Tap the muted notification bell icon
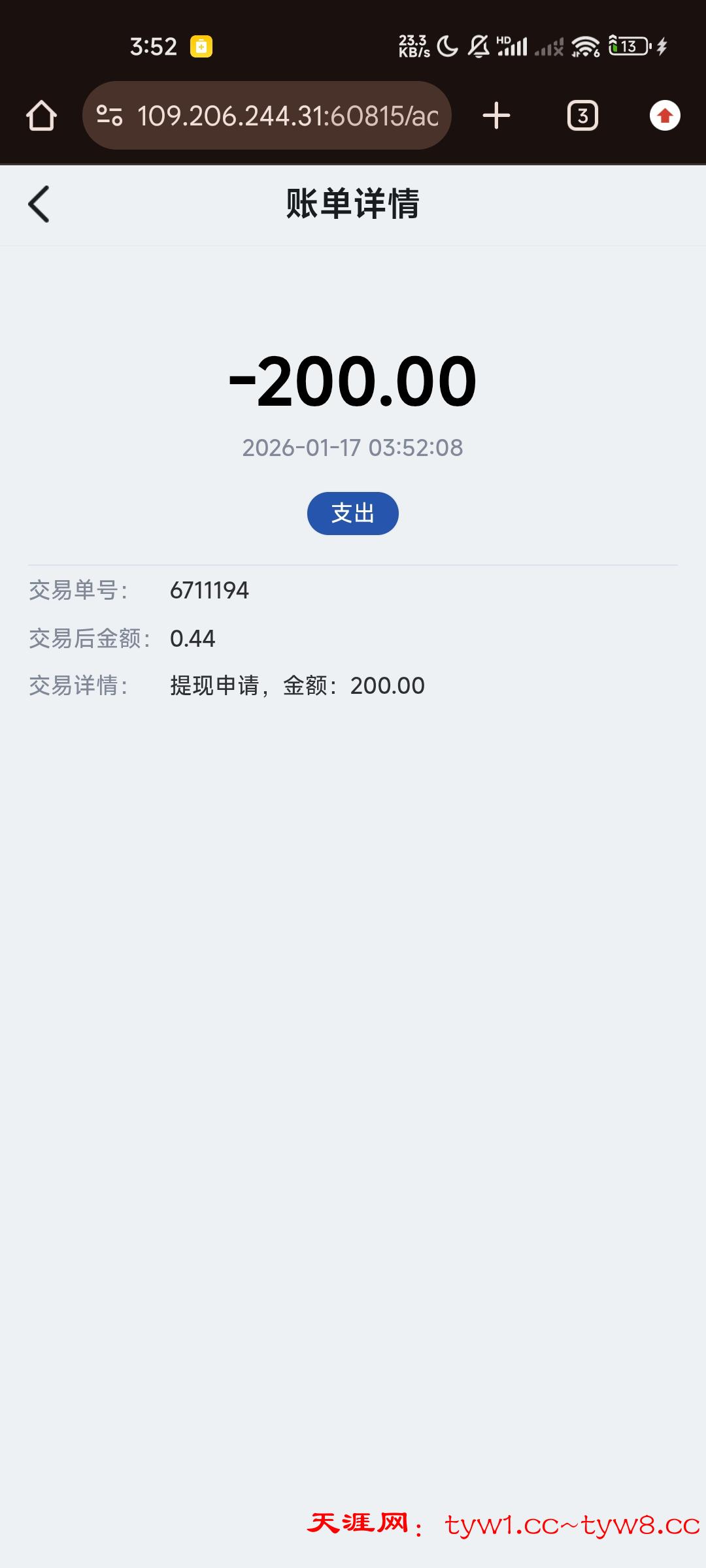Image resolution: width=706 pixels, height=1568 pixels. [478, 44]
